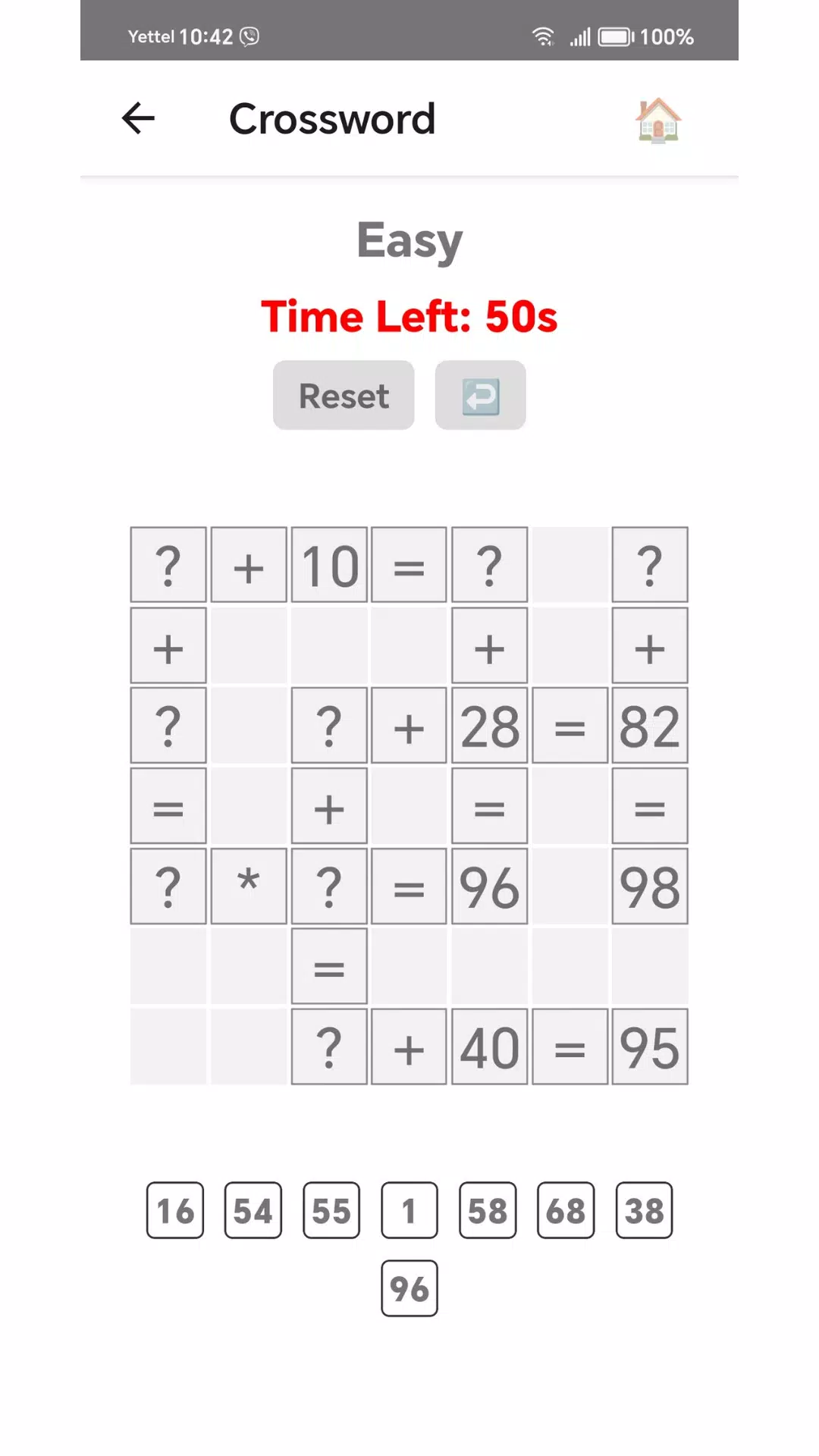
Task: Tap the Wi-Fi indicator in status bar
Action: 544,36
